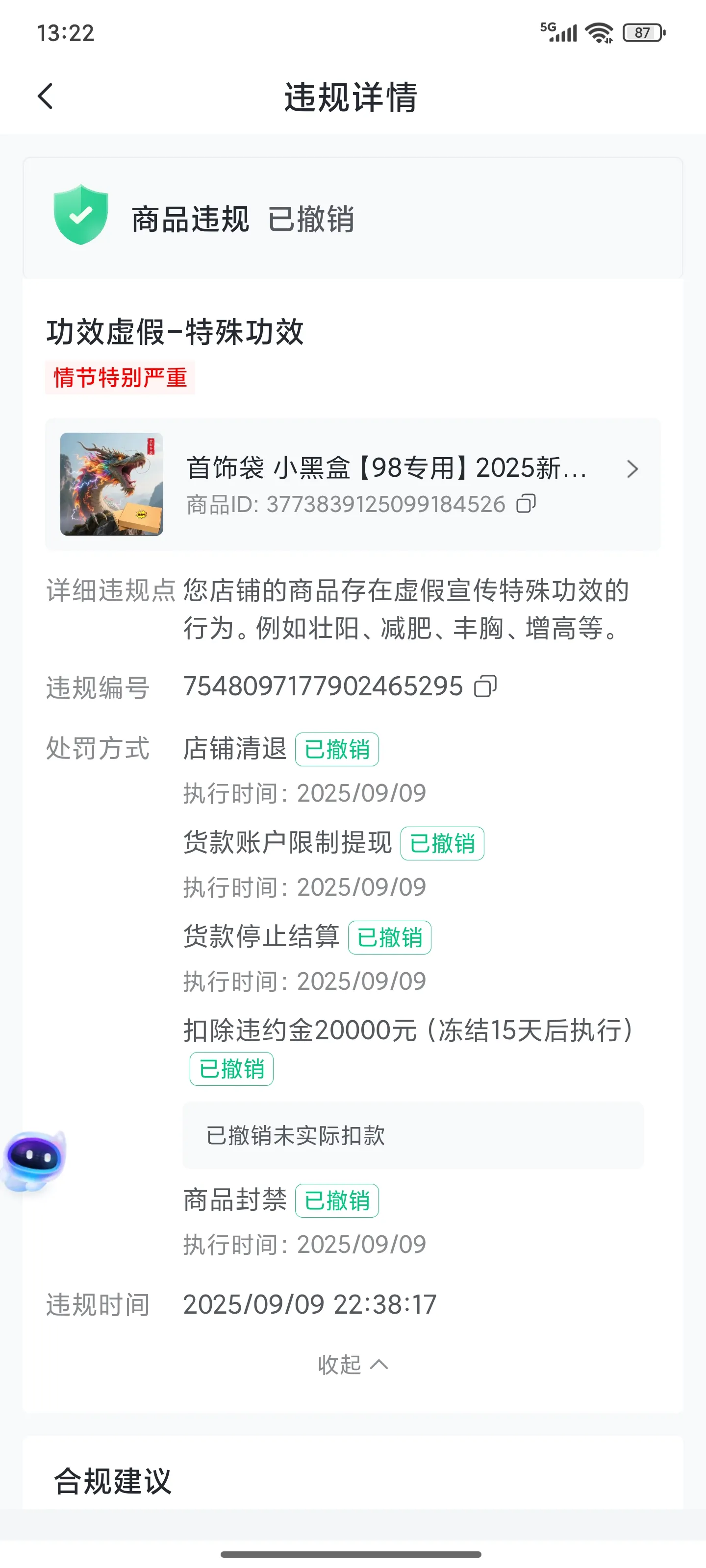Screen dimensions: 706x1568
Task: Collapse details with 收起
Action: [x=352, y=1365]
